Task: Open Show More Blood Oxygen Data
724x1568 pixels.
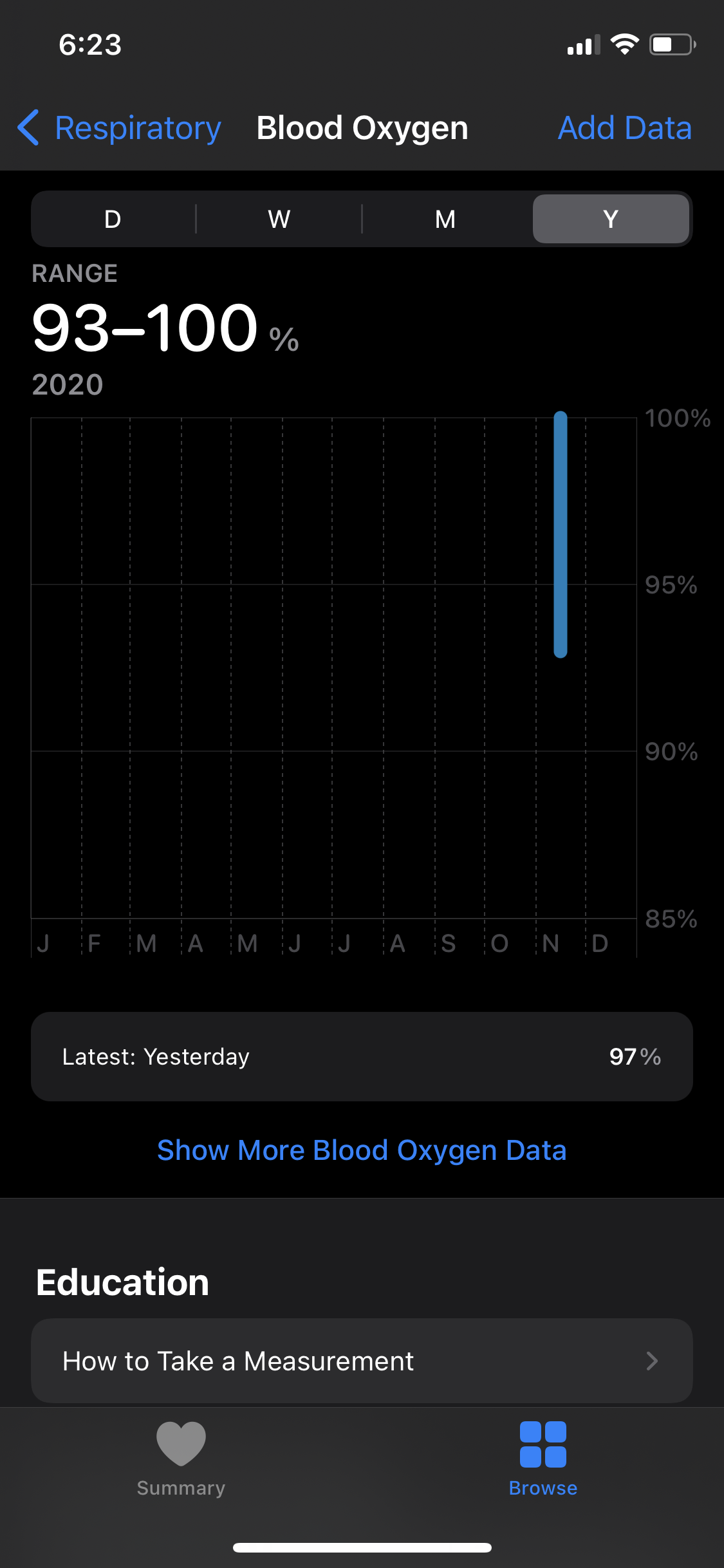Action: (362, 1150)
